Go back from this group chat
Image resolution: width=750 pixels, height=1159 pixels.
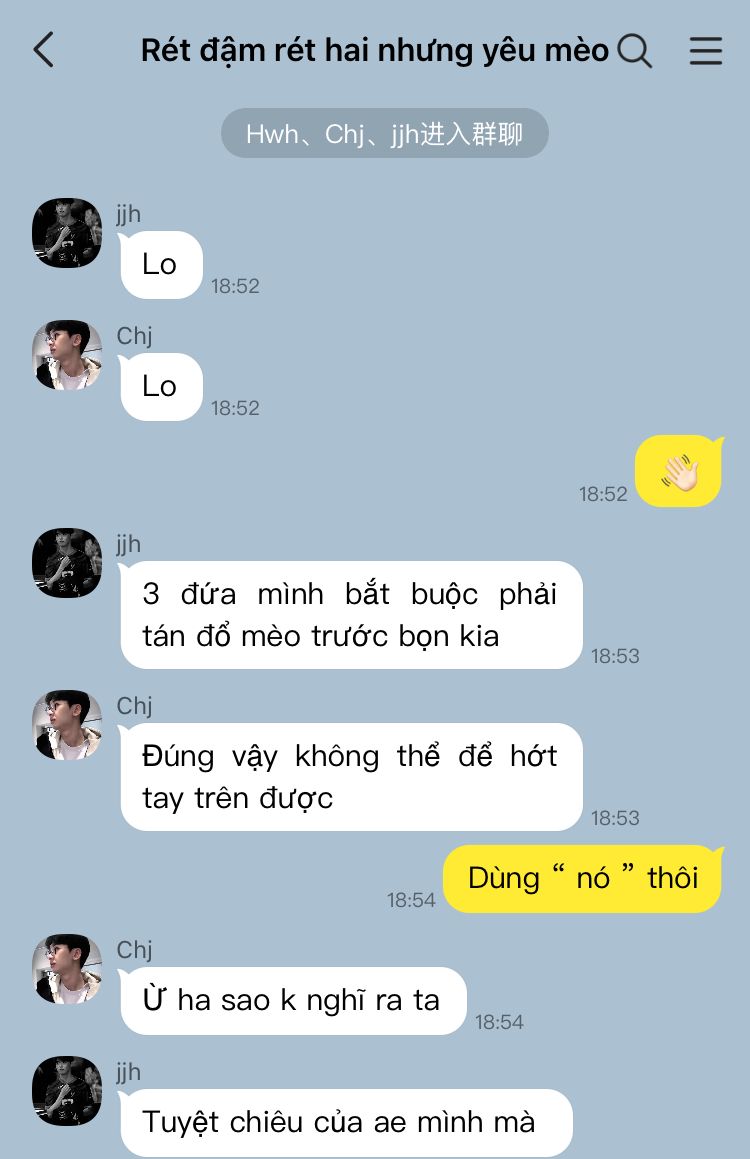point(44,50)
